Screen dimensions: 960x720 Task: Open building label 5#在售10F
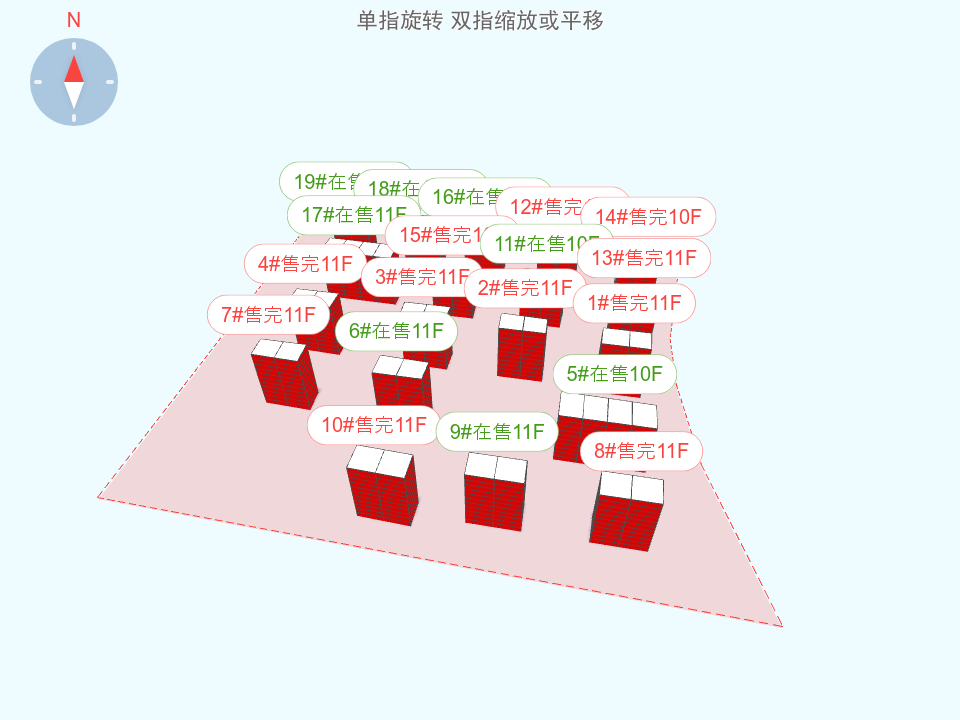615,374
